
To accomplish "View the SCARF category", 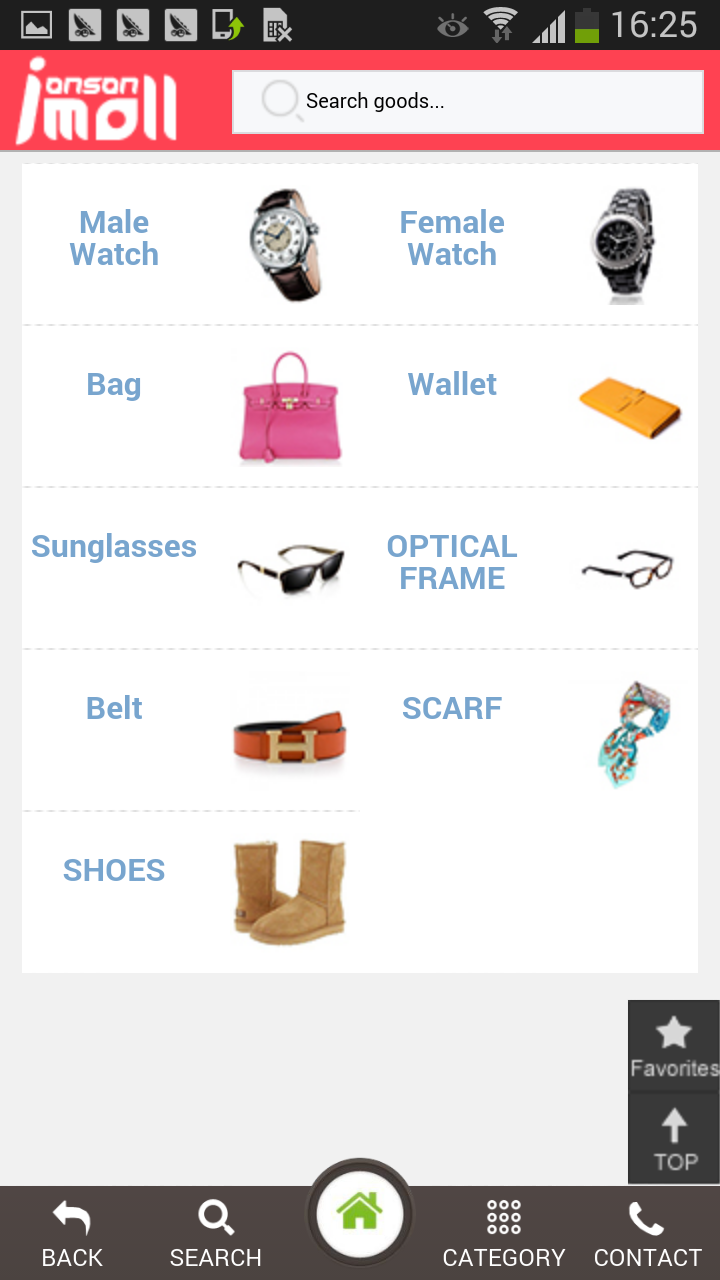I will pyautogui.click(x=529, y=730).
